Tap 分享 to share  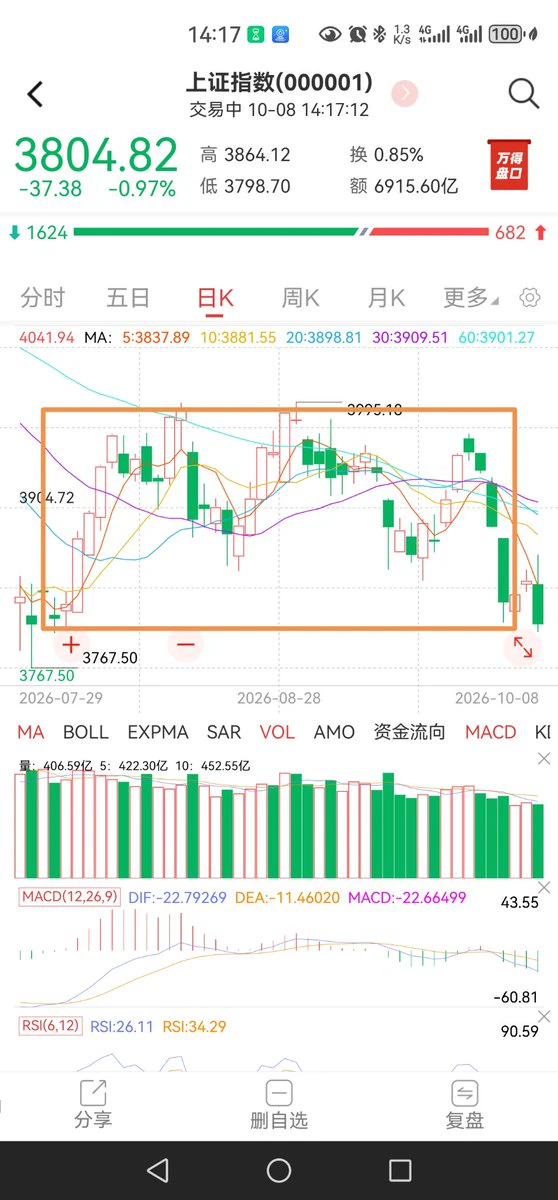93,1104
